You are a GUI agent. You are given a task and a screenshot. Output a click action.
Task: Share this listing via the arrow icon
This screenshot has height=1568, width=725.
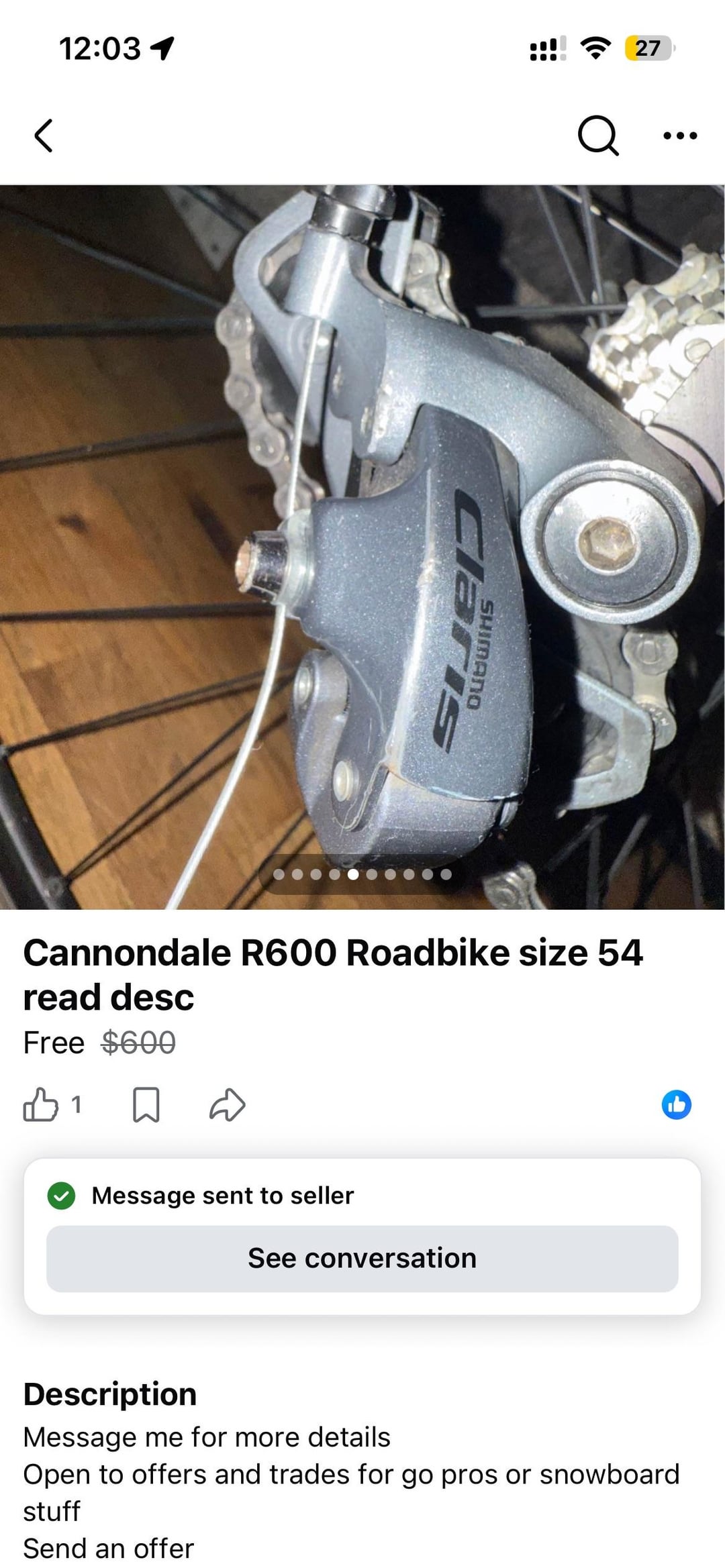pos(227,1105)
